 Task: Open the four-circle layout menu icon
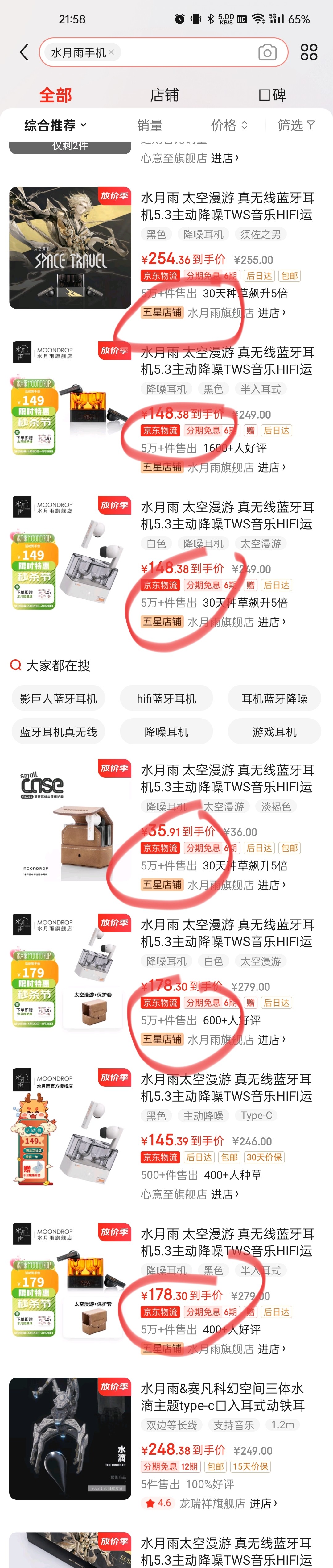pos(309,52)
